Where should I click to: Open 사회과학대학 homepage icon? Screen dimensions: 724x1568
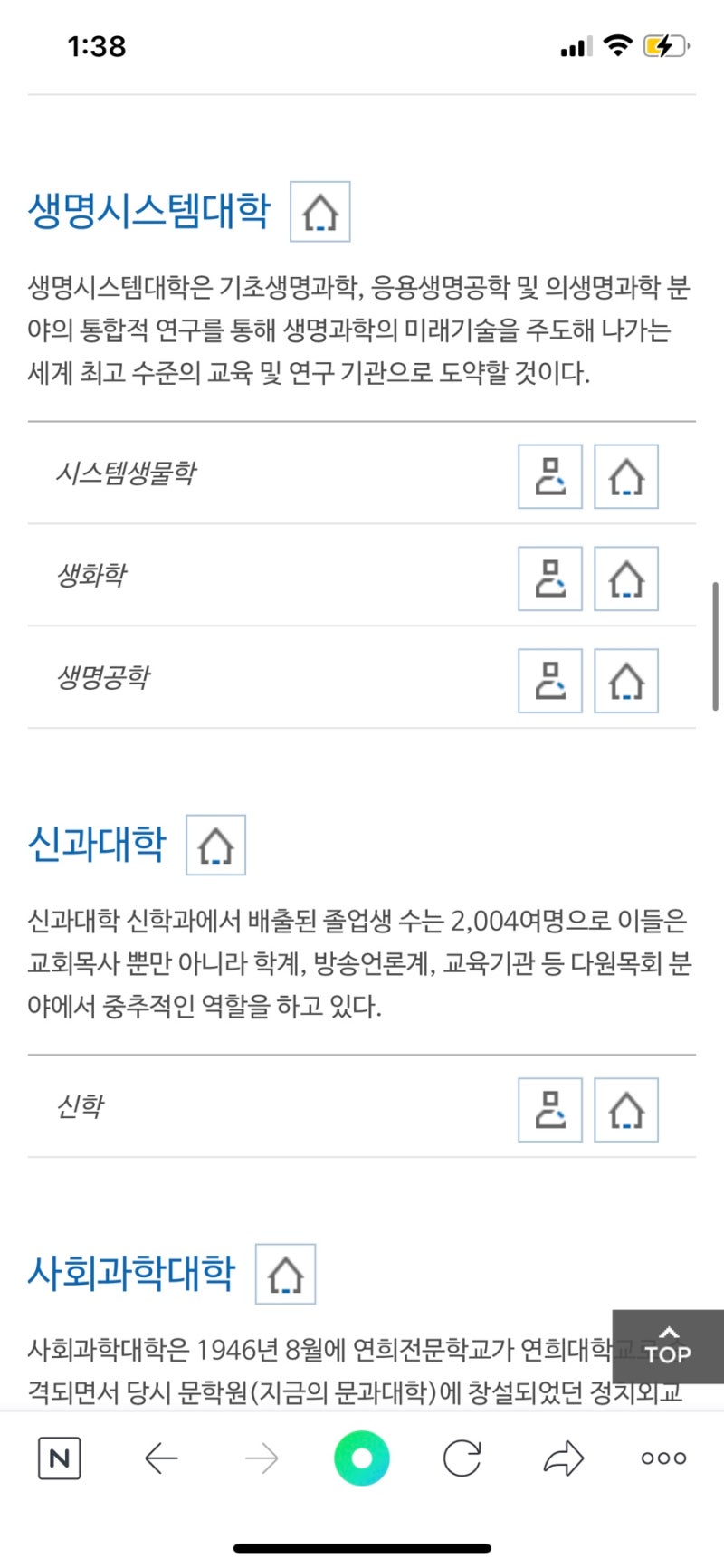point(285,1274)
